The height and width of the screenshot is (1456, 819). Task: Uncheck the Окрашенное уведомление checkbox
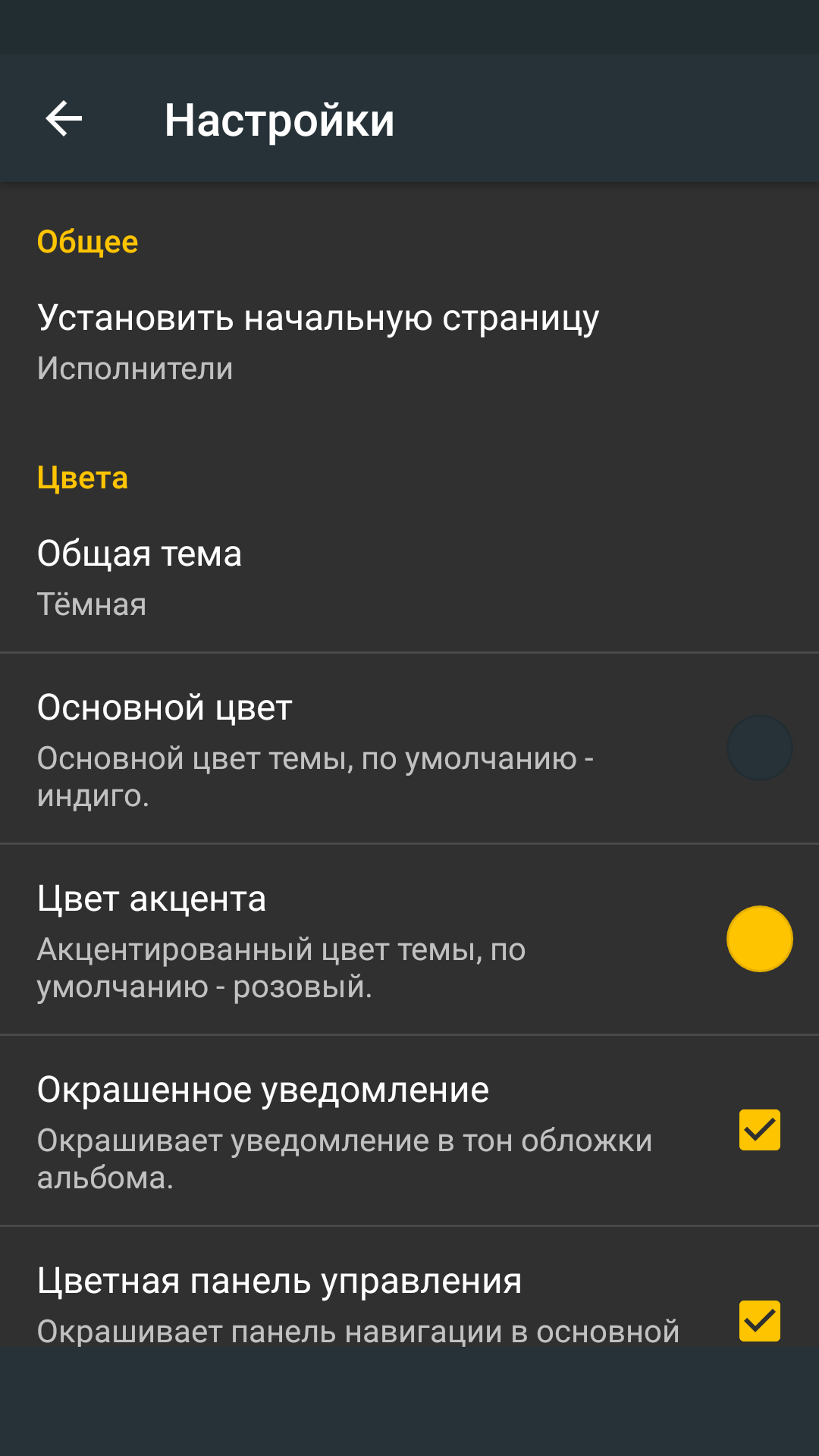click(x=759, y=1130)
